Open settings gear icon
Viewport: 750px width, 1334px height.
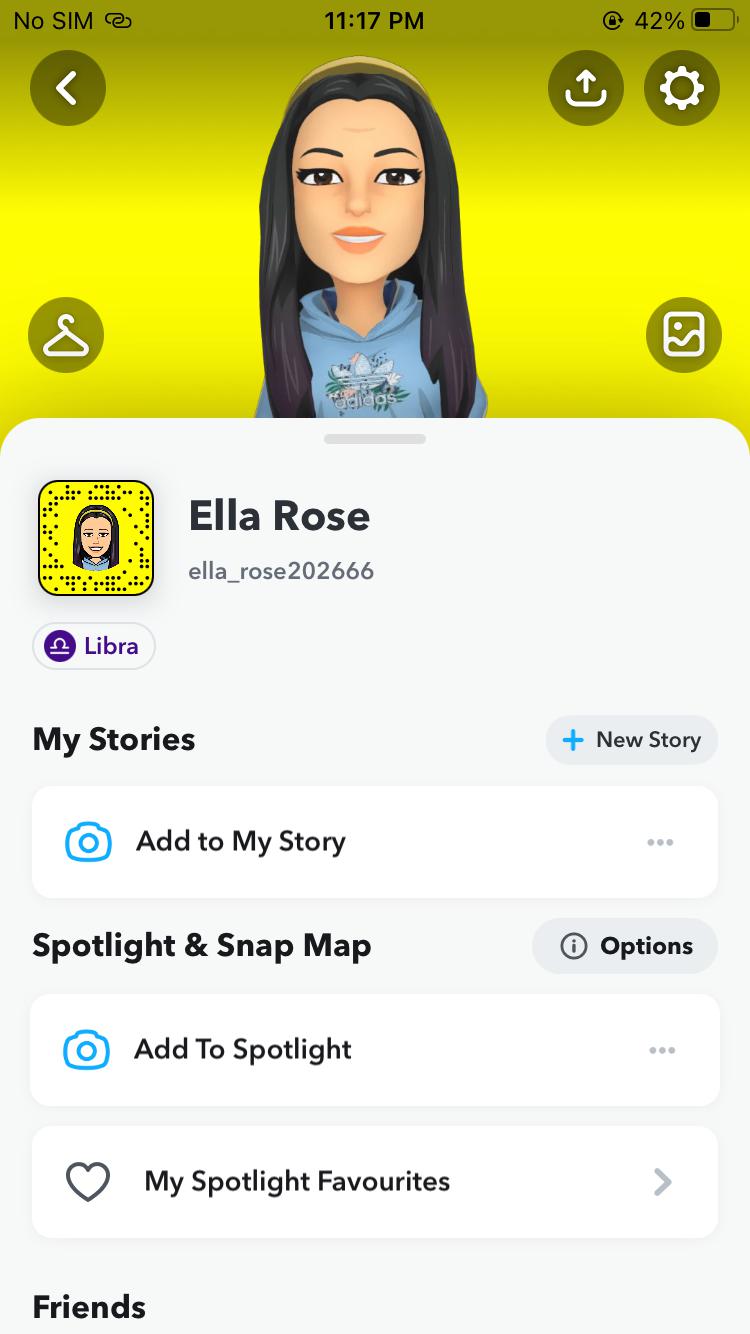point(681,89)
